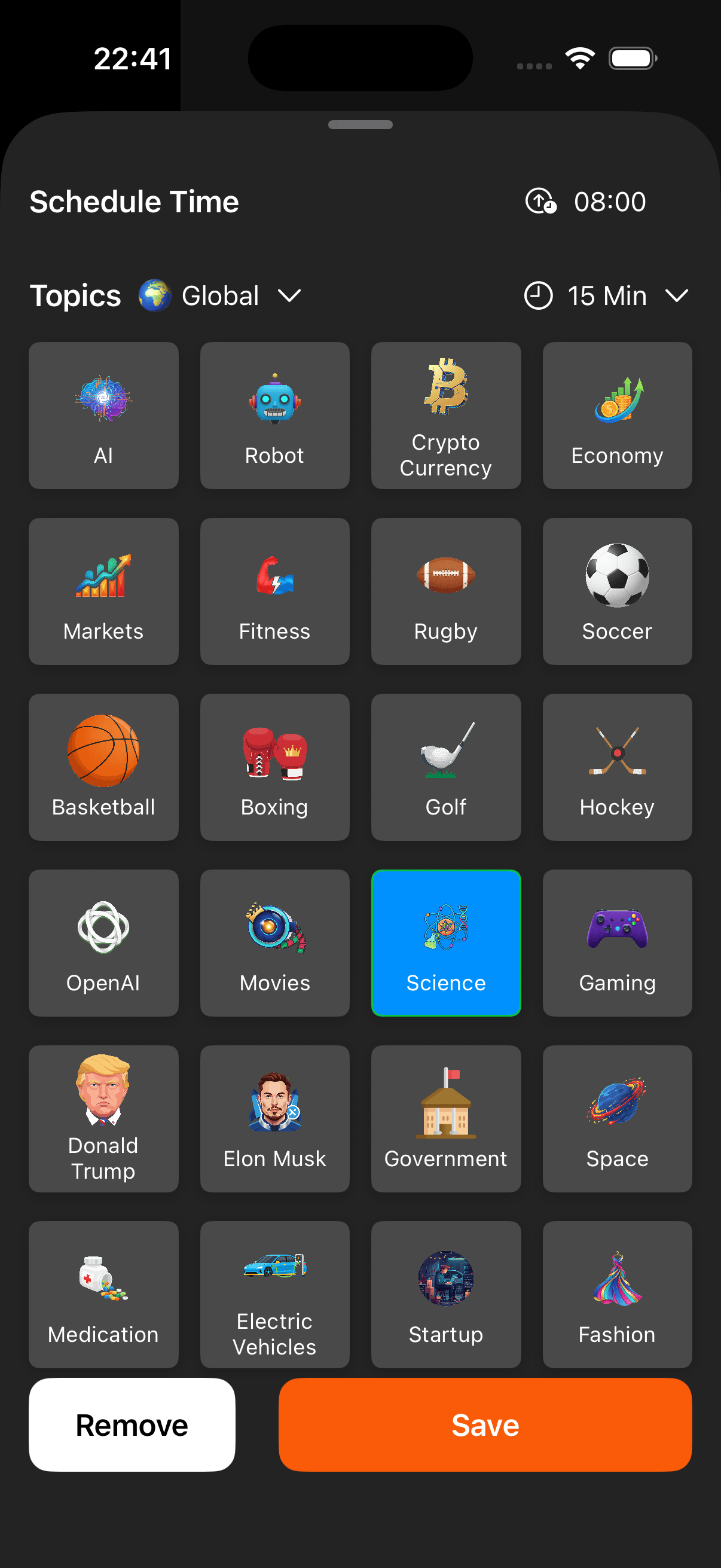Enable the Markets topic

103,591
